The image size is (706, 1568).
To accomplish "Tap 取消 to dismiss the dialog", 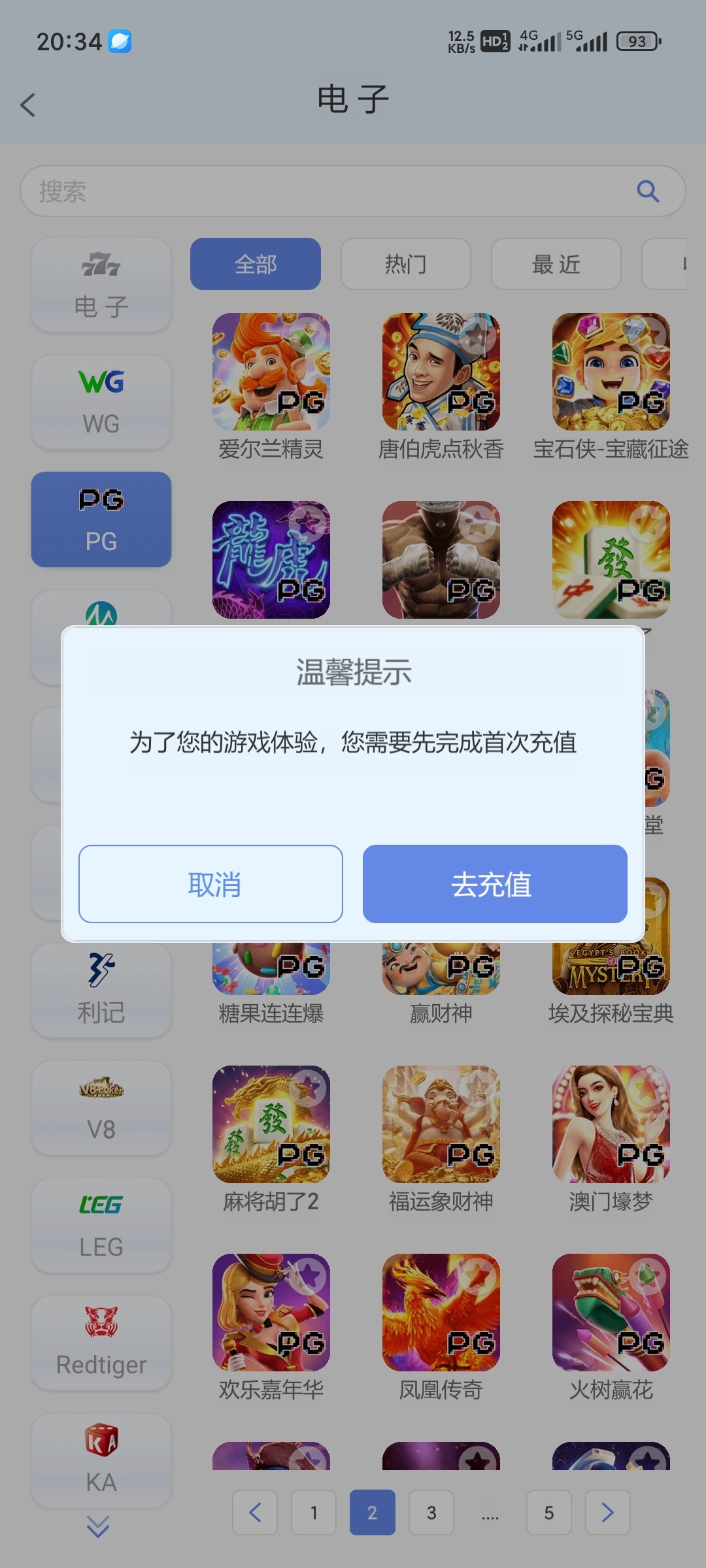I will (210, 884).
